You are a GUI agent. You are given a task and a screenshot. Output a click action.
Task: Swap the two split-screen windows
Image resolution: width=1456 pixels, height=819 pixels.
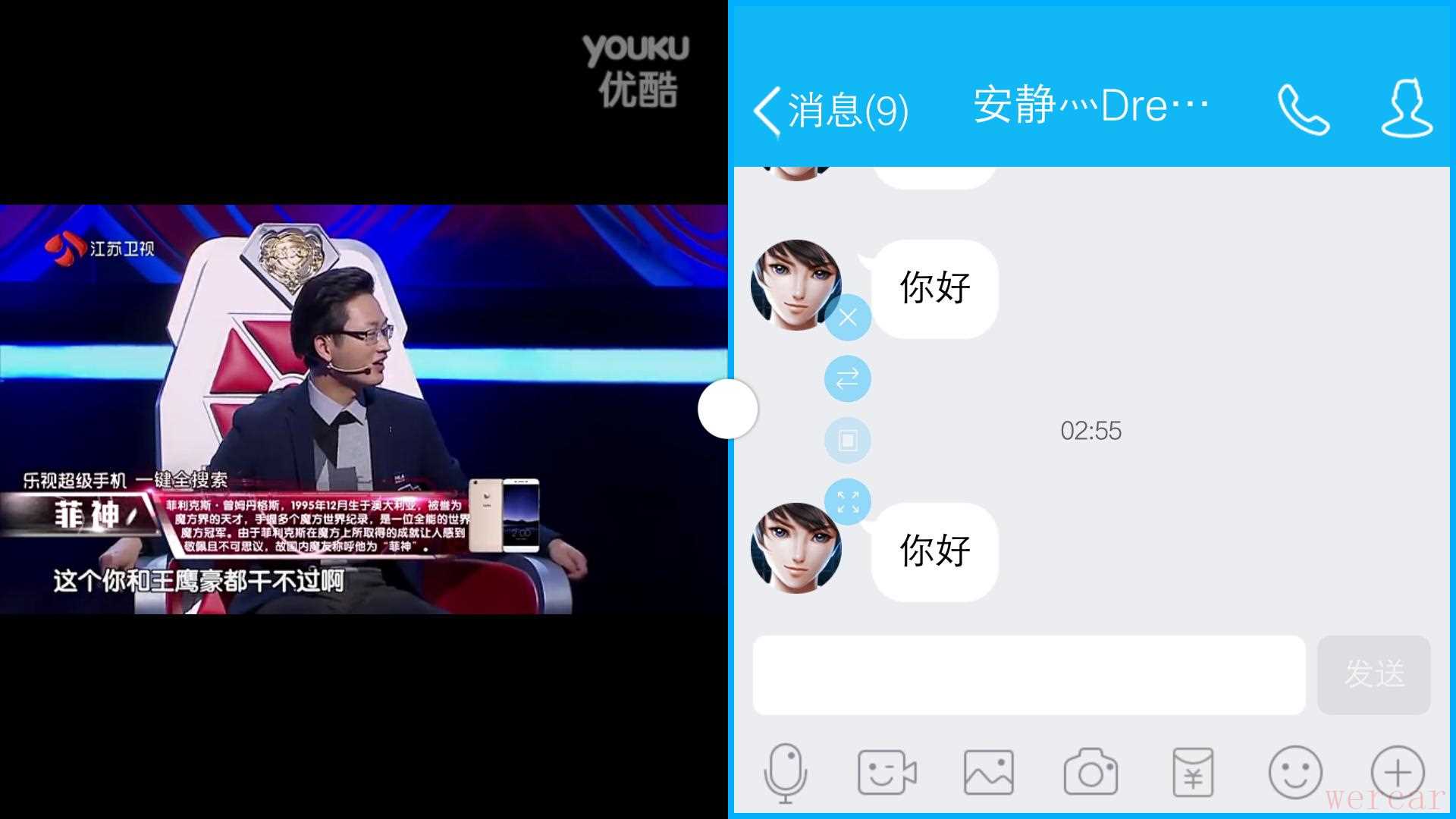(847, 378)
